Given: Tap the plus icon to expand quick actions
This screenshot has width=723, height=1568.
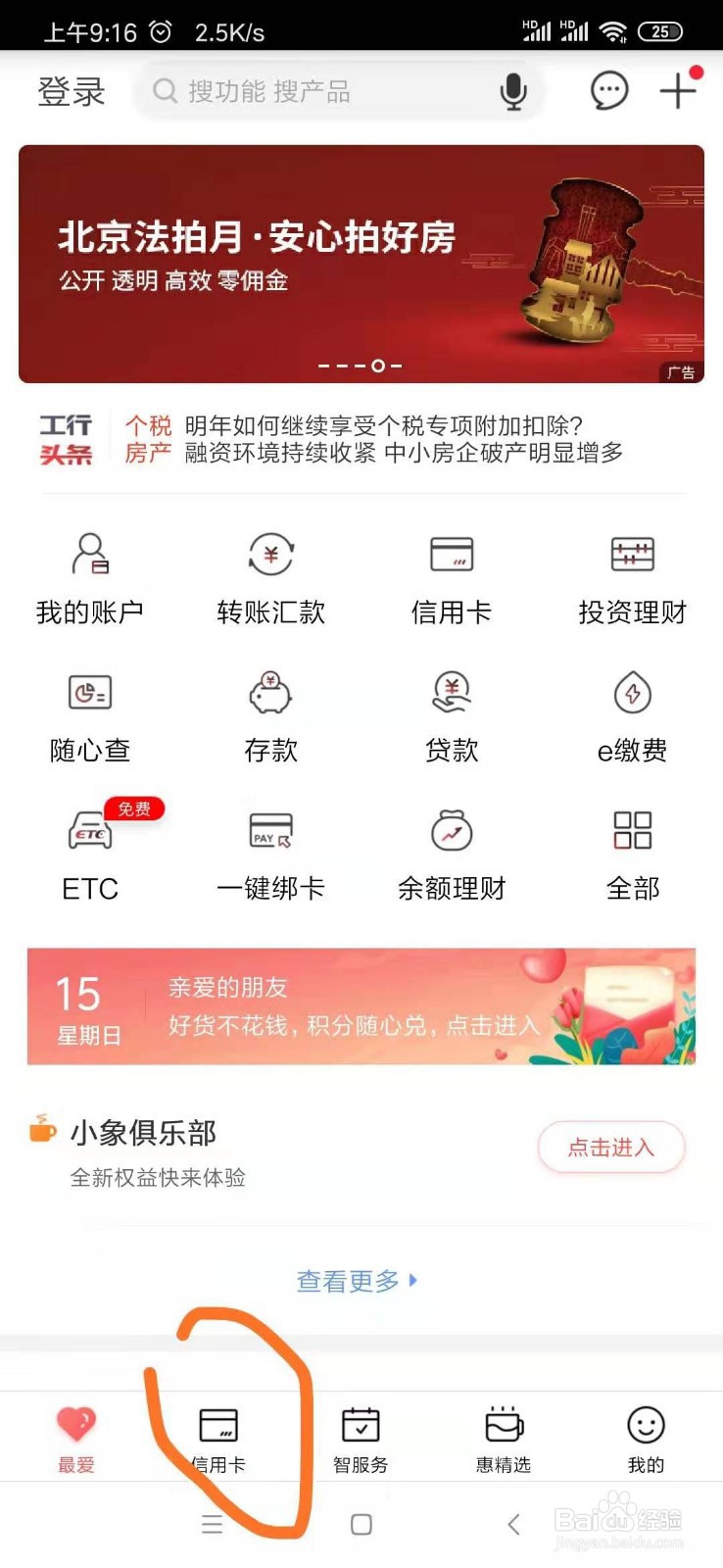Looking at the screenshot, I should (x=677, y=90).
